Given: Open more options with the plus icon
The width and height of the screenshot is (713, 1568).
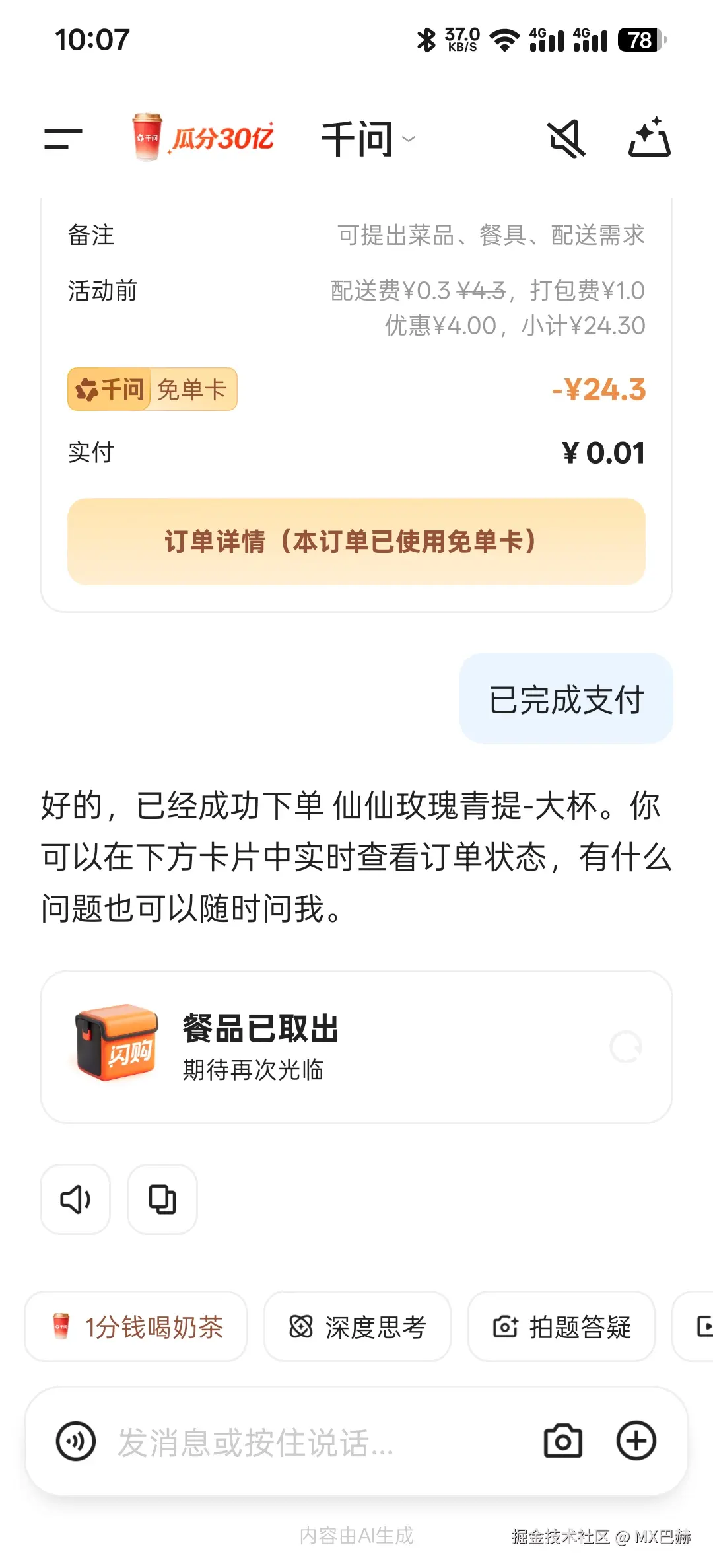Looking at the screenshot, I should point(636,1441).
